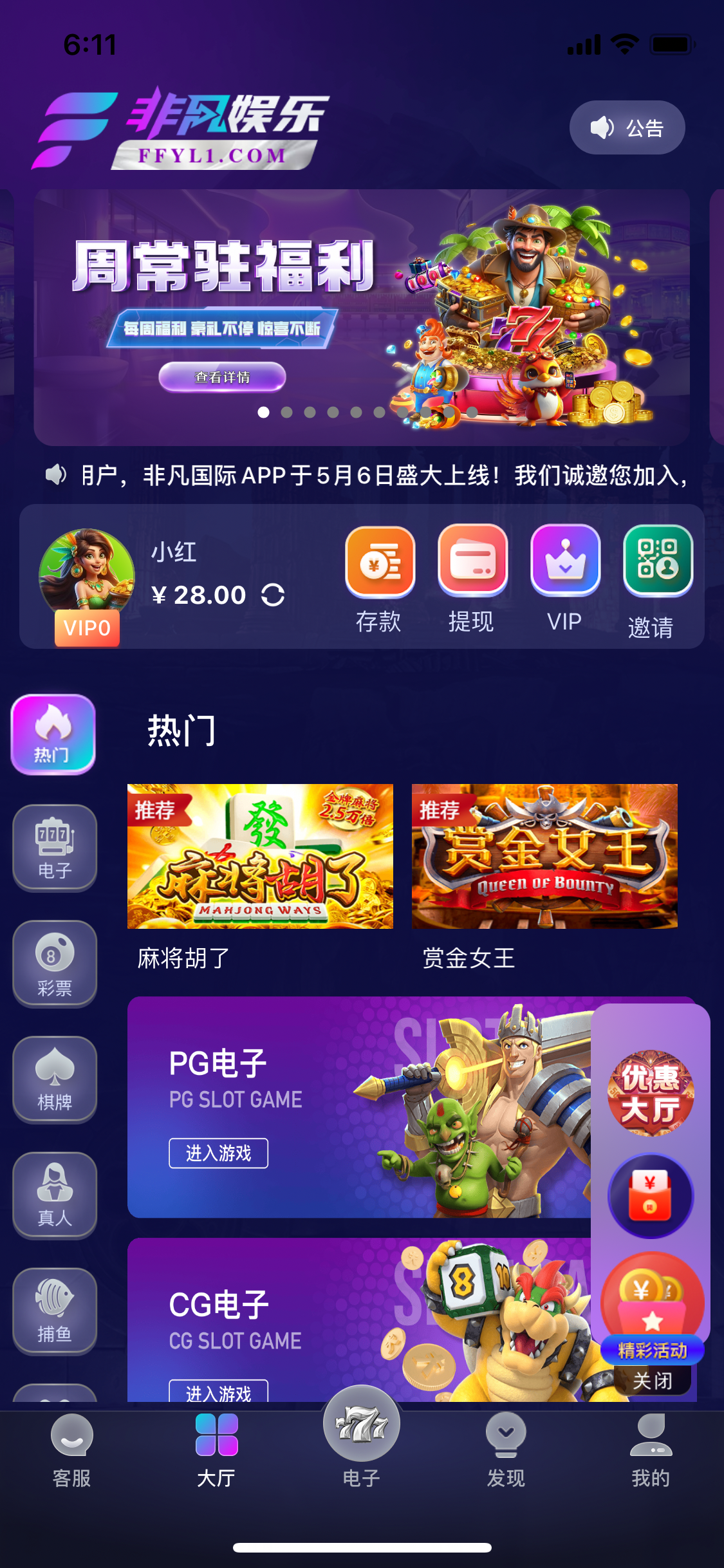This screenshot has height=1568, width=724.
Task: Open the 优惠大厅 floating badge
Action: pyautogui.click(x=651, y=1093)
